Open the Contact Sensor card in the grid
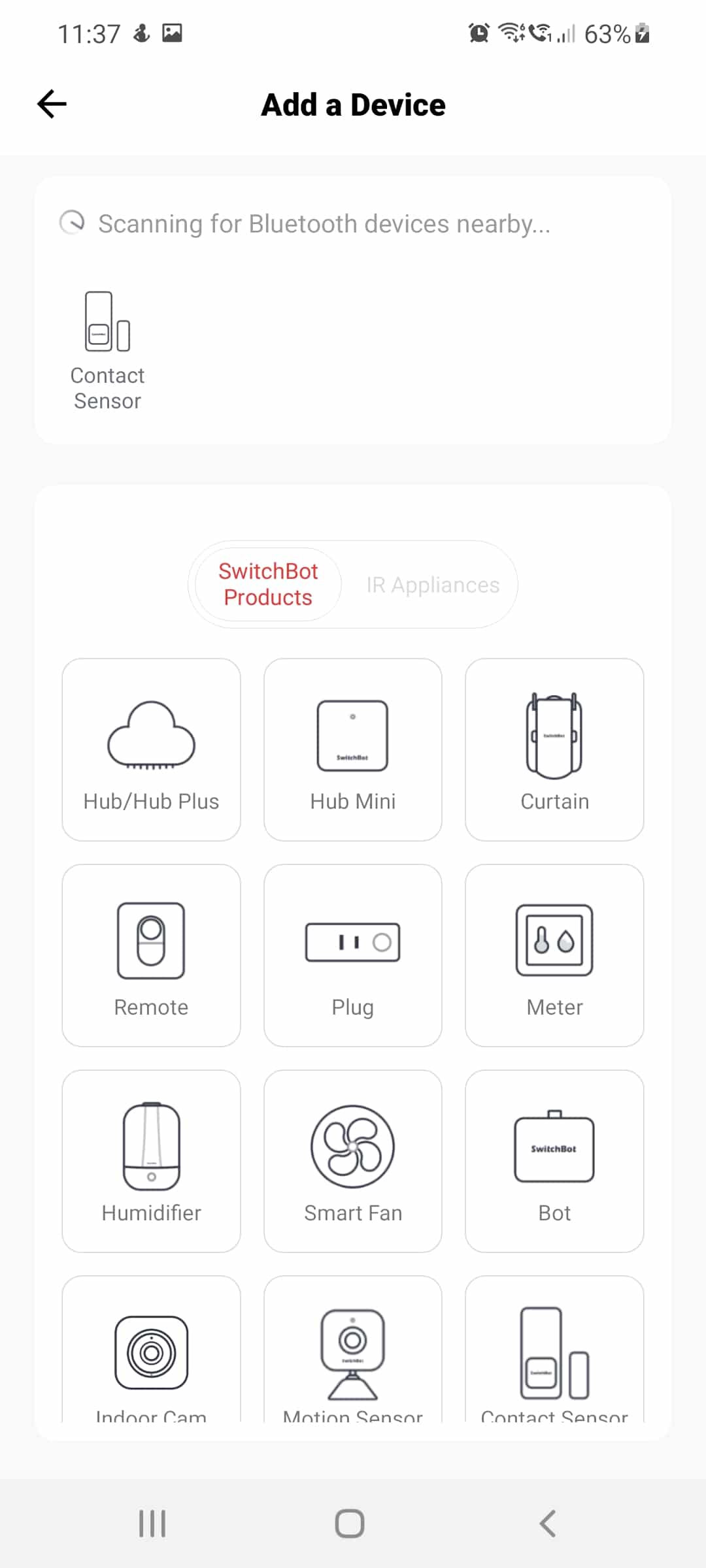 (x=554, y=1349)
